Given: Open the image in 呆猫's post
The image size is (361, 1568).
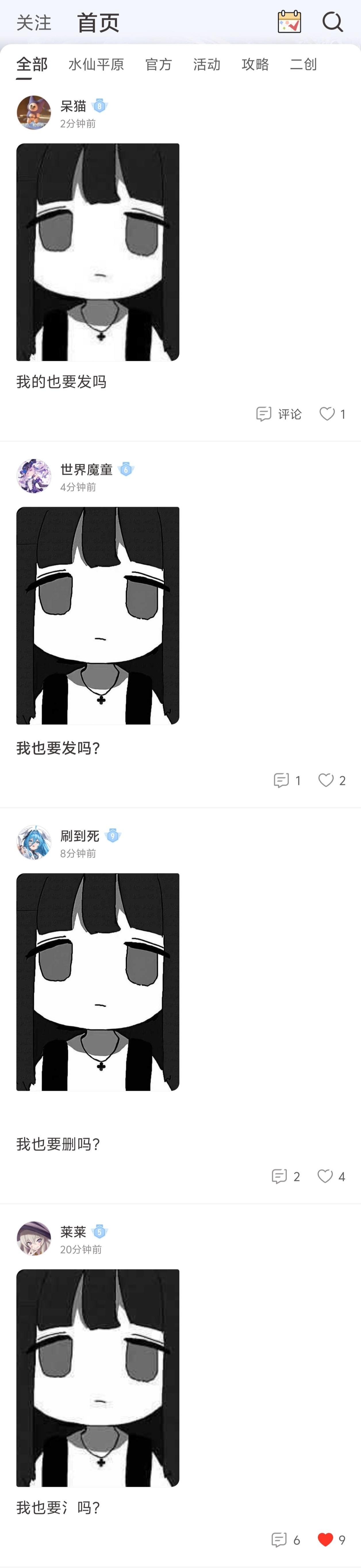Looking at the screenshot, I should [98, 252].
